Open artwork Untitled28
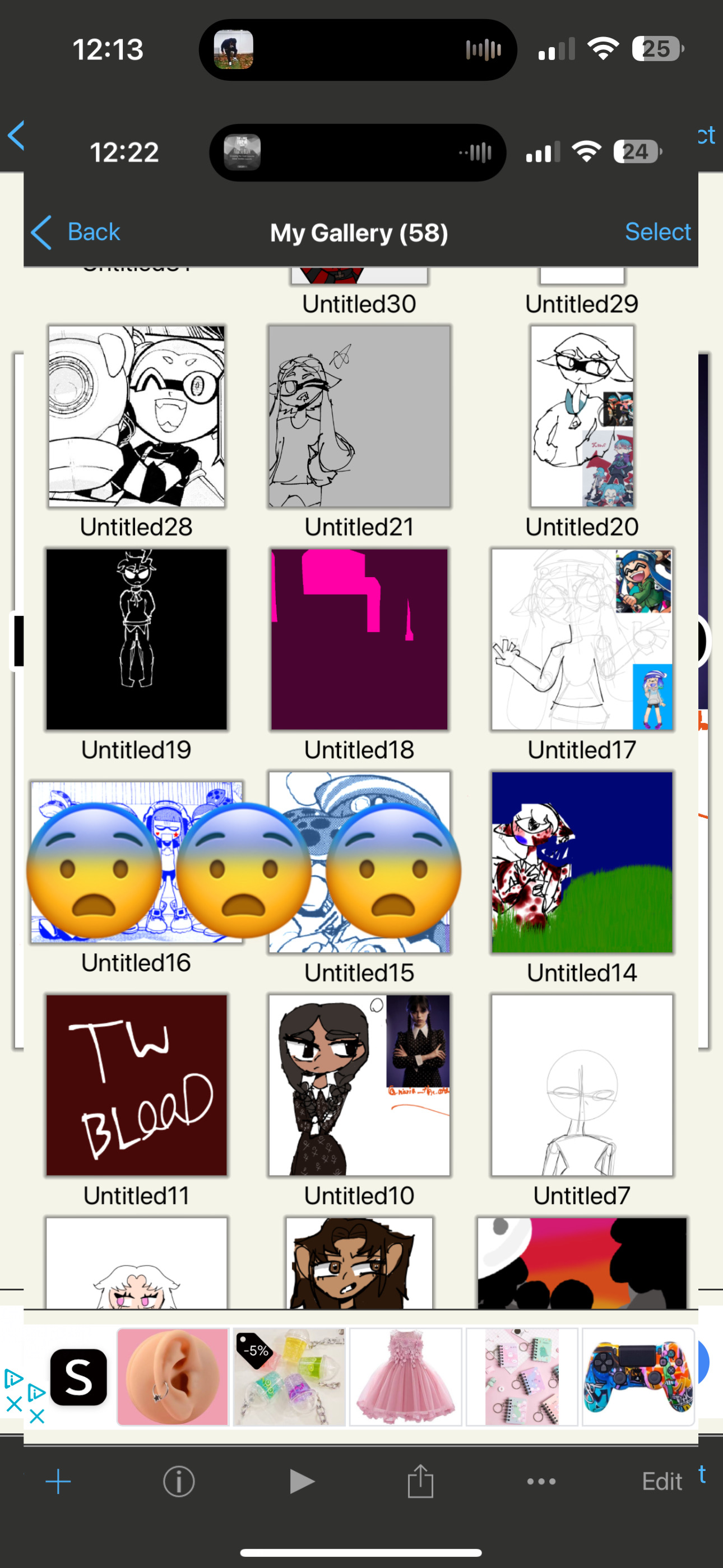Viewport: 723px width, 1568px height. point(136,416)
